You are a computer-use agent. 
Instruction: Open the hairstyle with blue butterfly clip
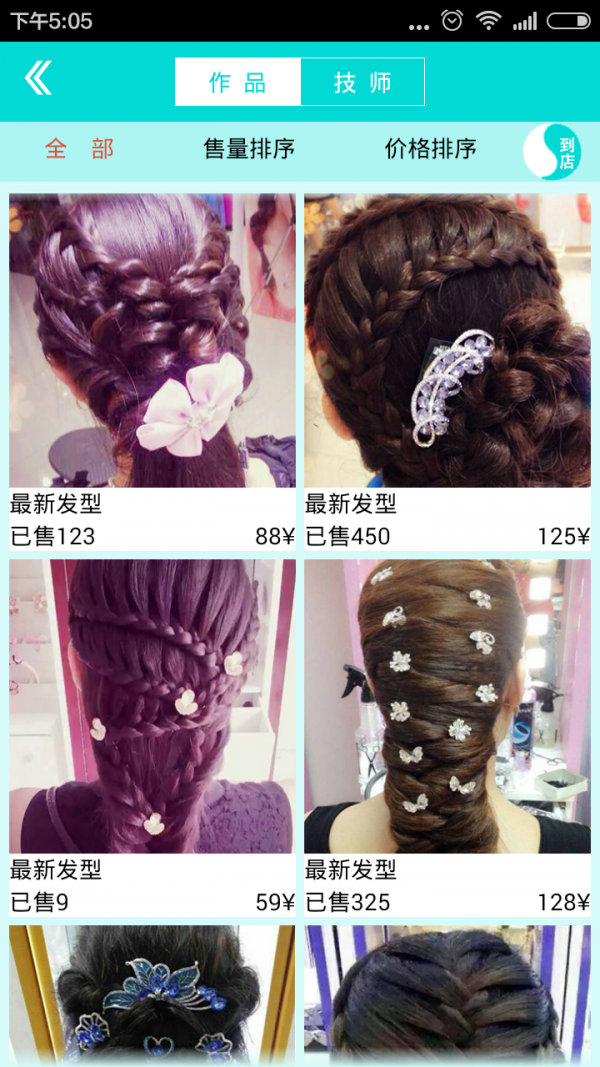click(x=152, y=995)
